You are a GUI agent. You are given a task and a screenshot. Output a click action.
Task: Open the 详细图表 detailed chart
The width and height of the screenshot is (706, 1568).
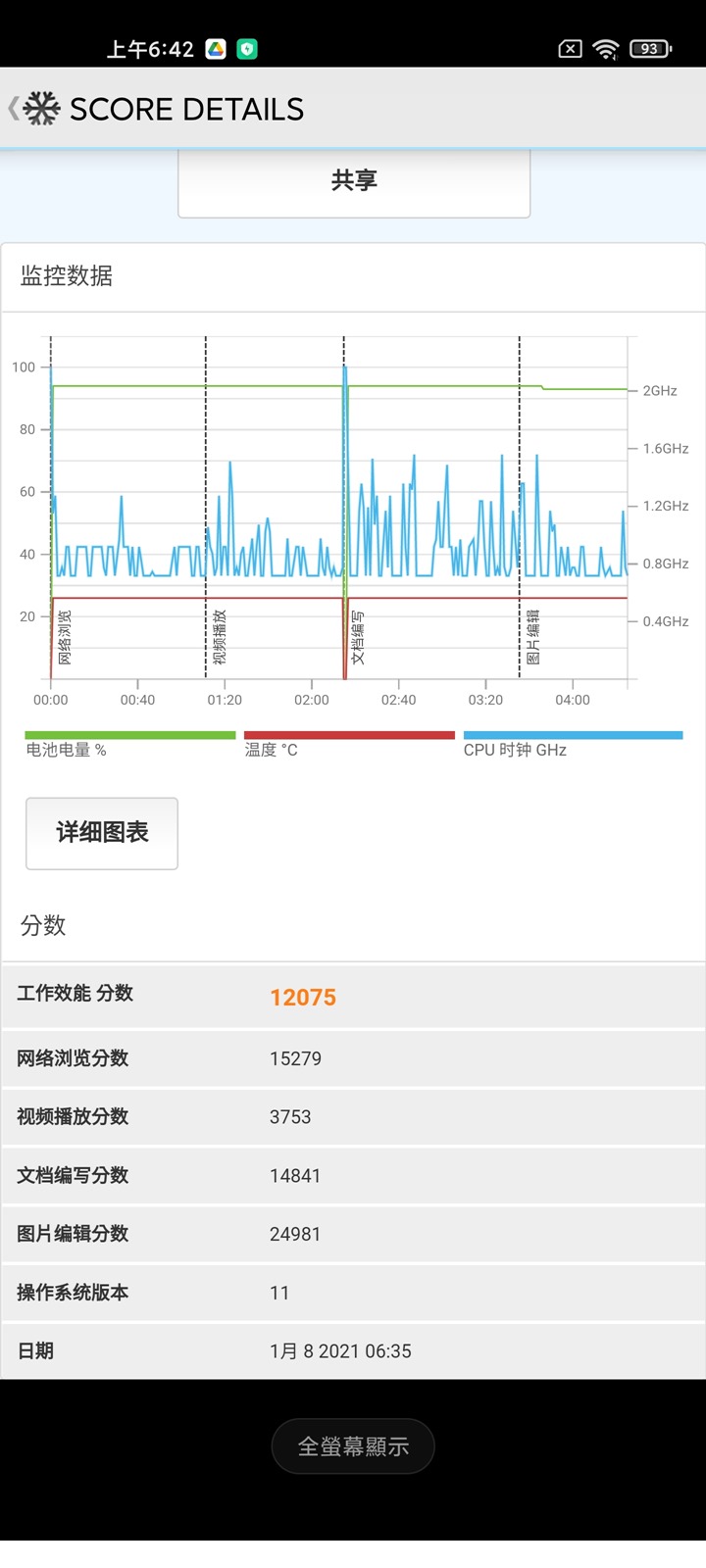point(102,833)
